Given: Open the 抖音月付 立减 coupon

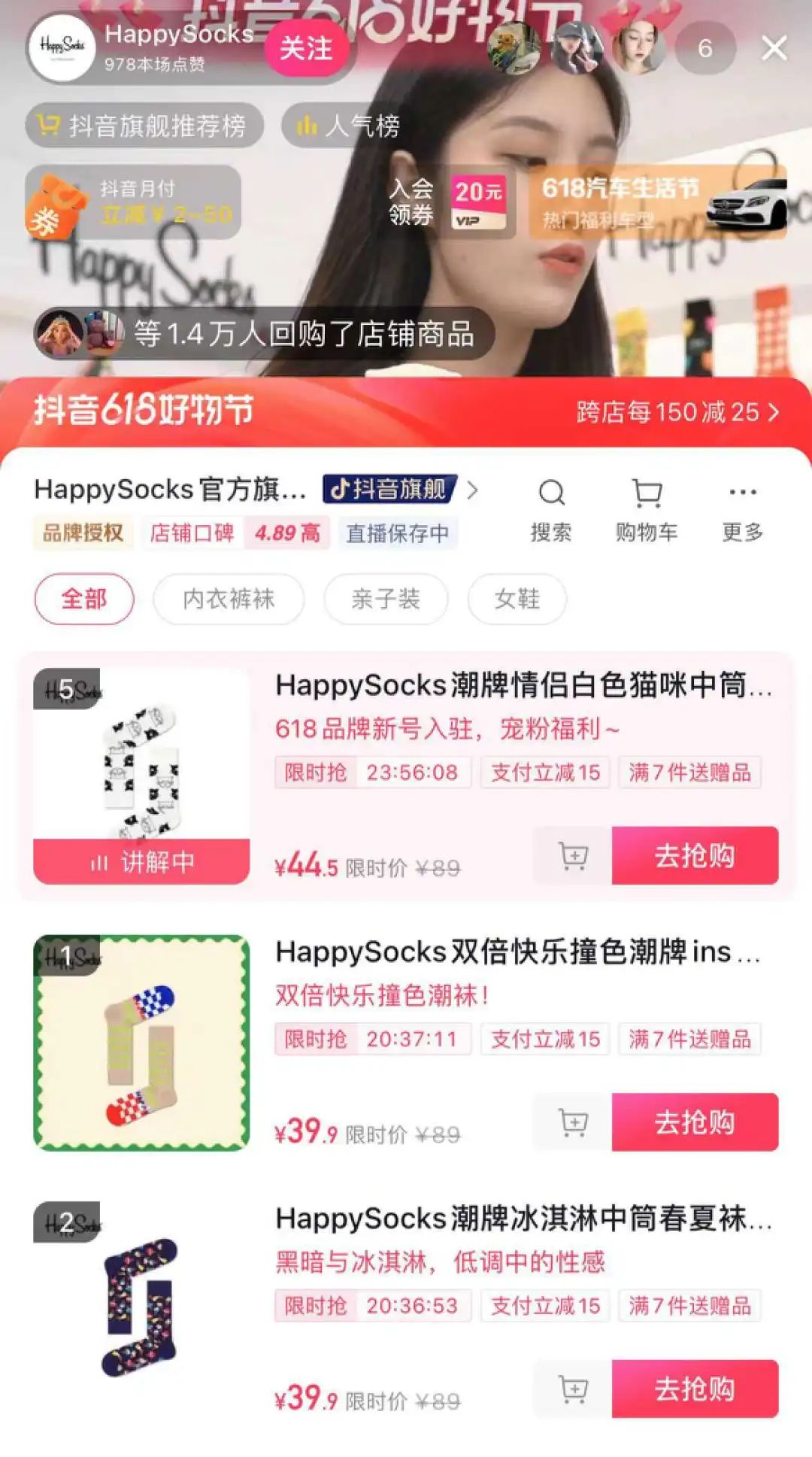Looking at the screenshot, I should coord(134,202).
